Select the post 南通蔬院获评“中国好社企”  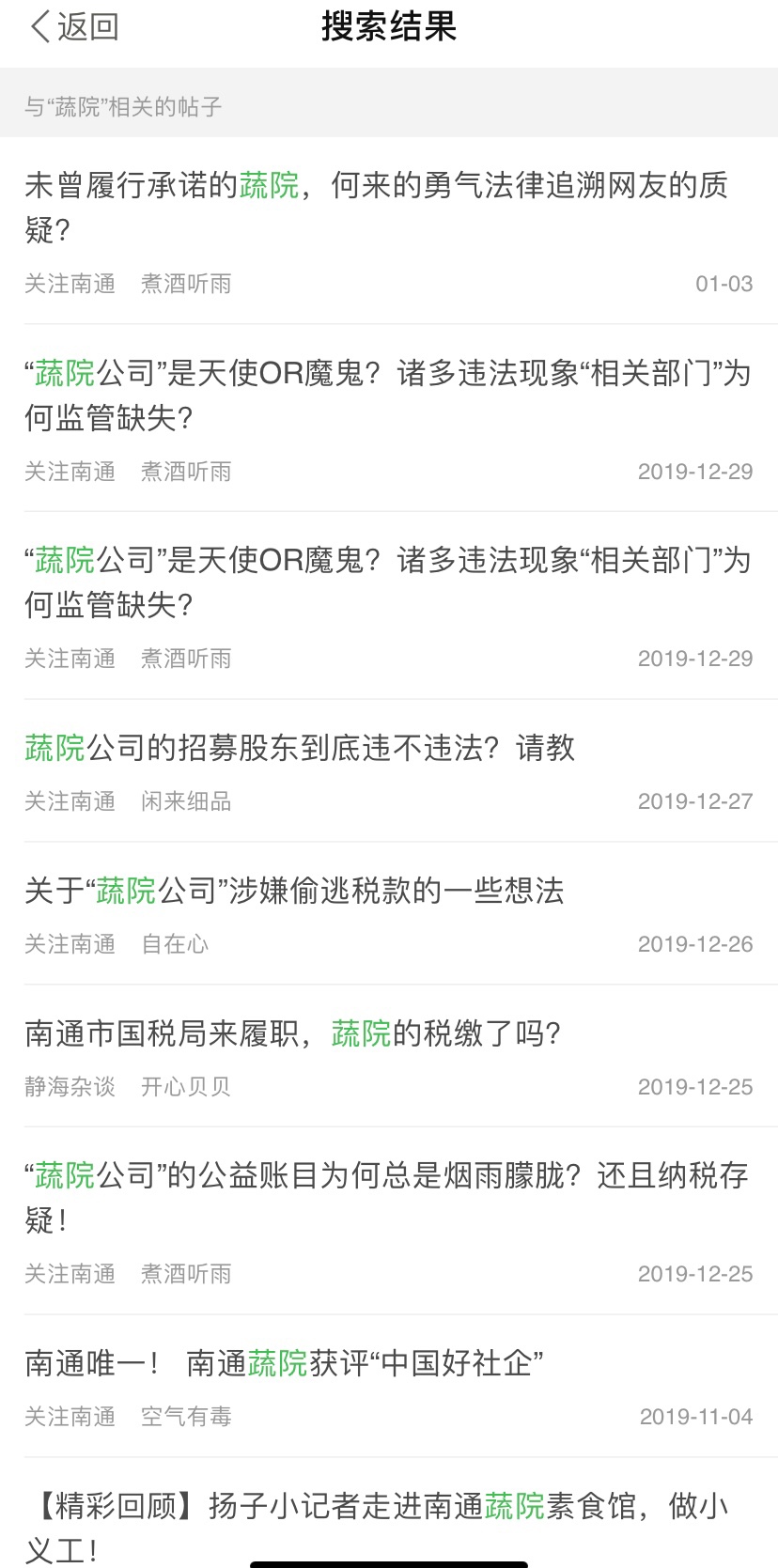pos(285,1363)
